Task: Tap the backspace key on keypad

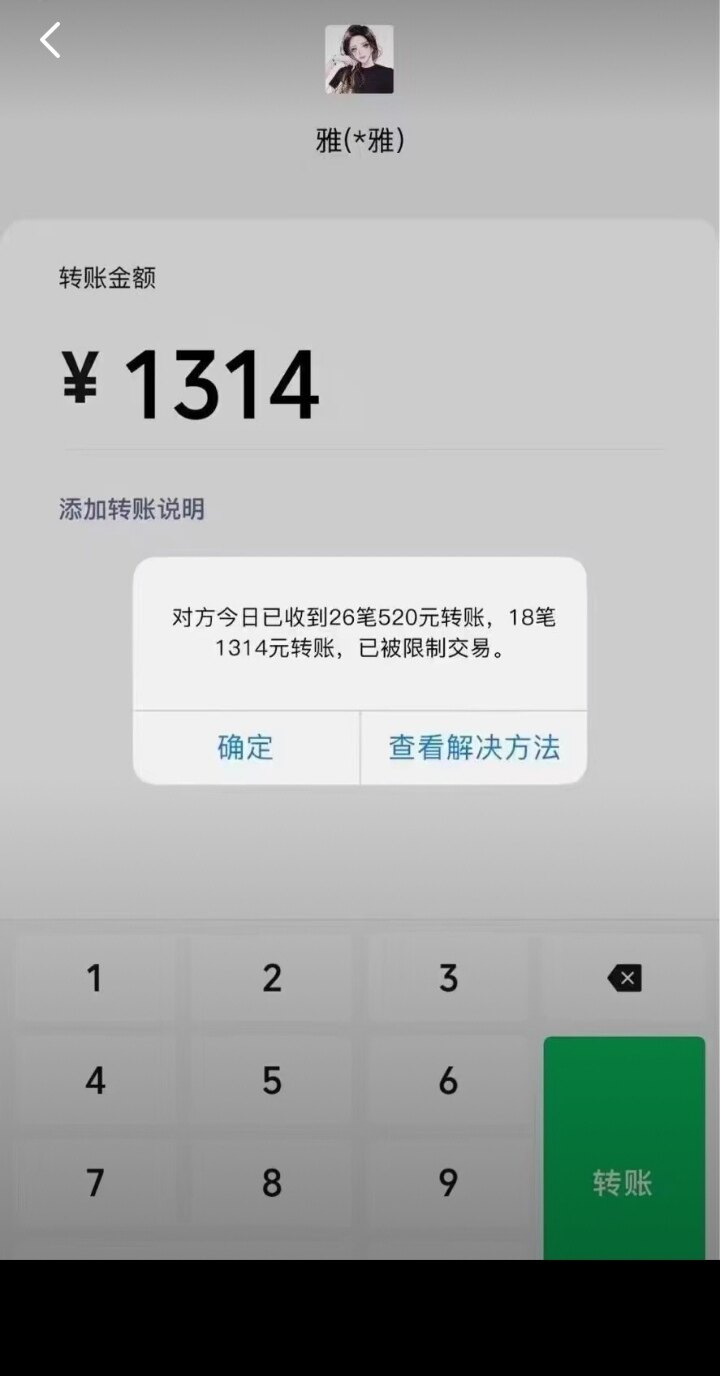Action: [624, 978]
